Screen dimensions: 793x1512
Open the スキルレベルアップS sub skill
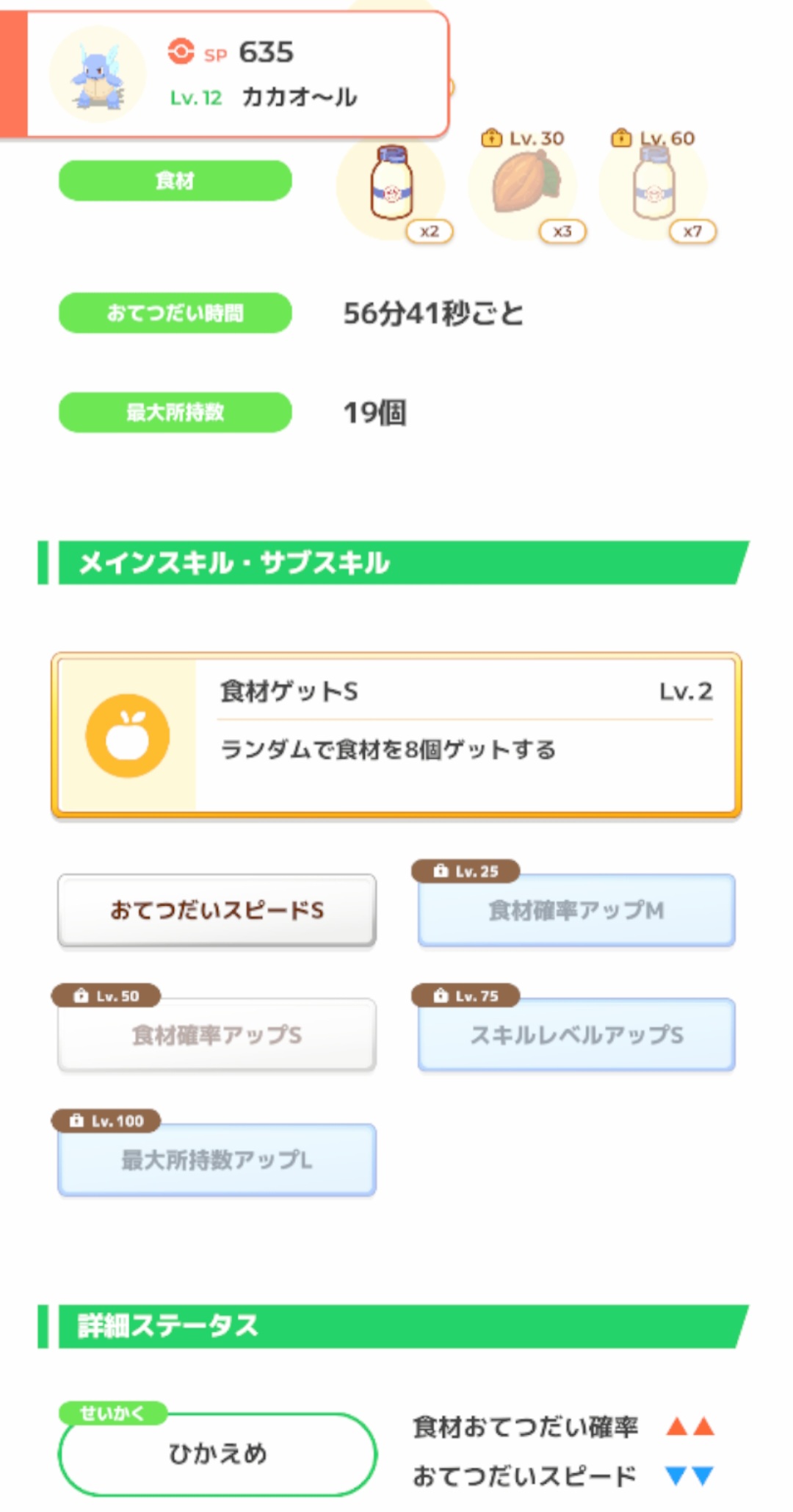coord(576,1034)
